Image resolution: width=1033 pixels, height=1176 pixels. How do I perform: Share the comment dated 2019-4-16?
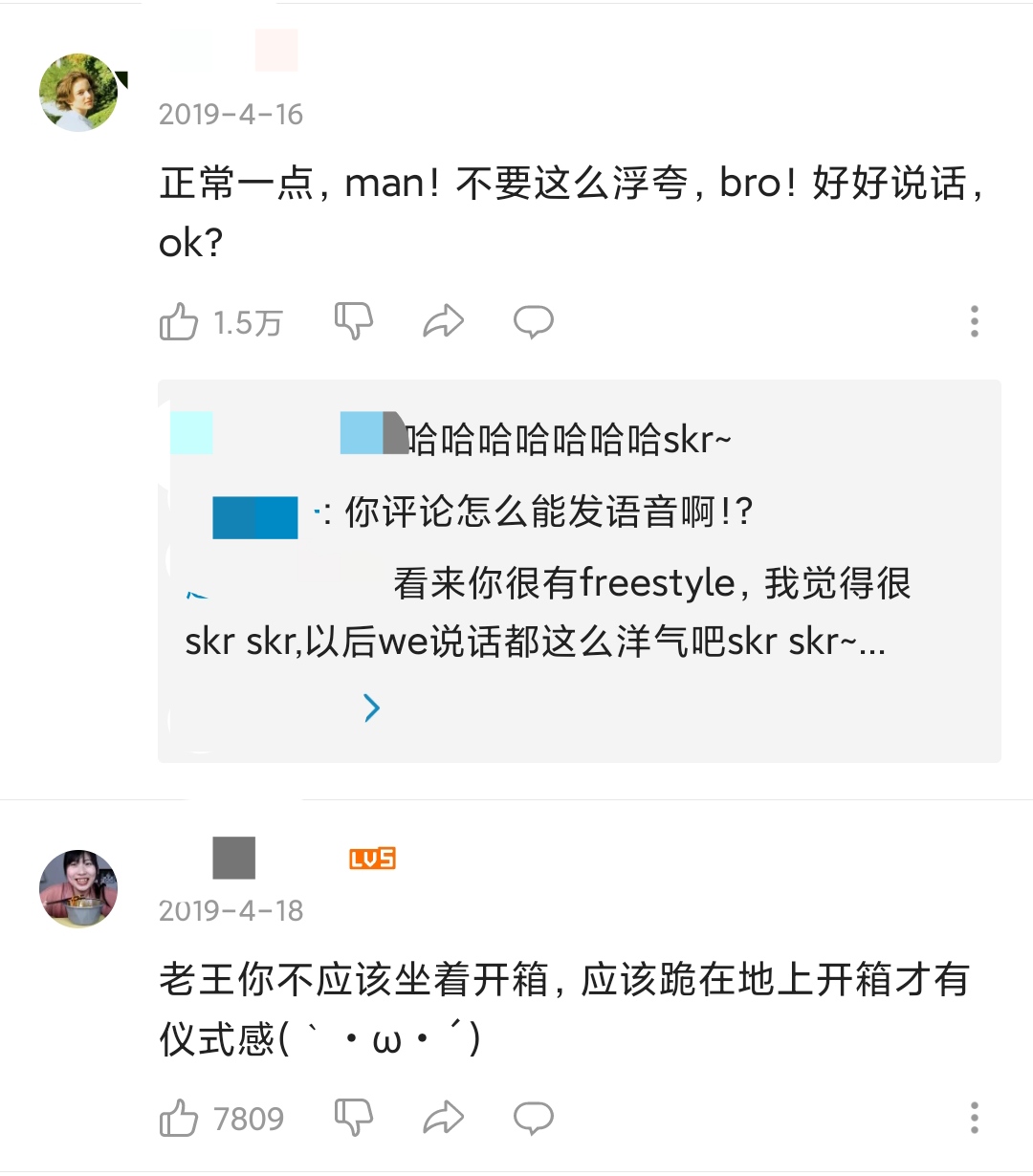click(443, 321)
